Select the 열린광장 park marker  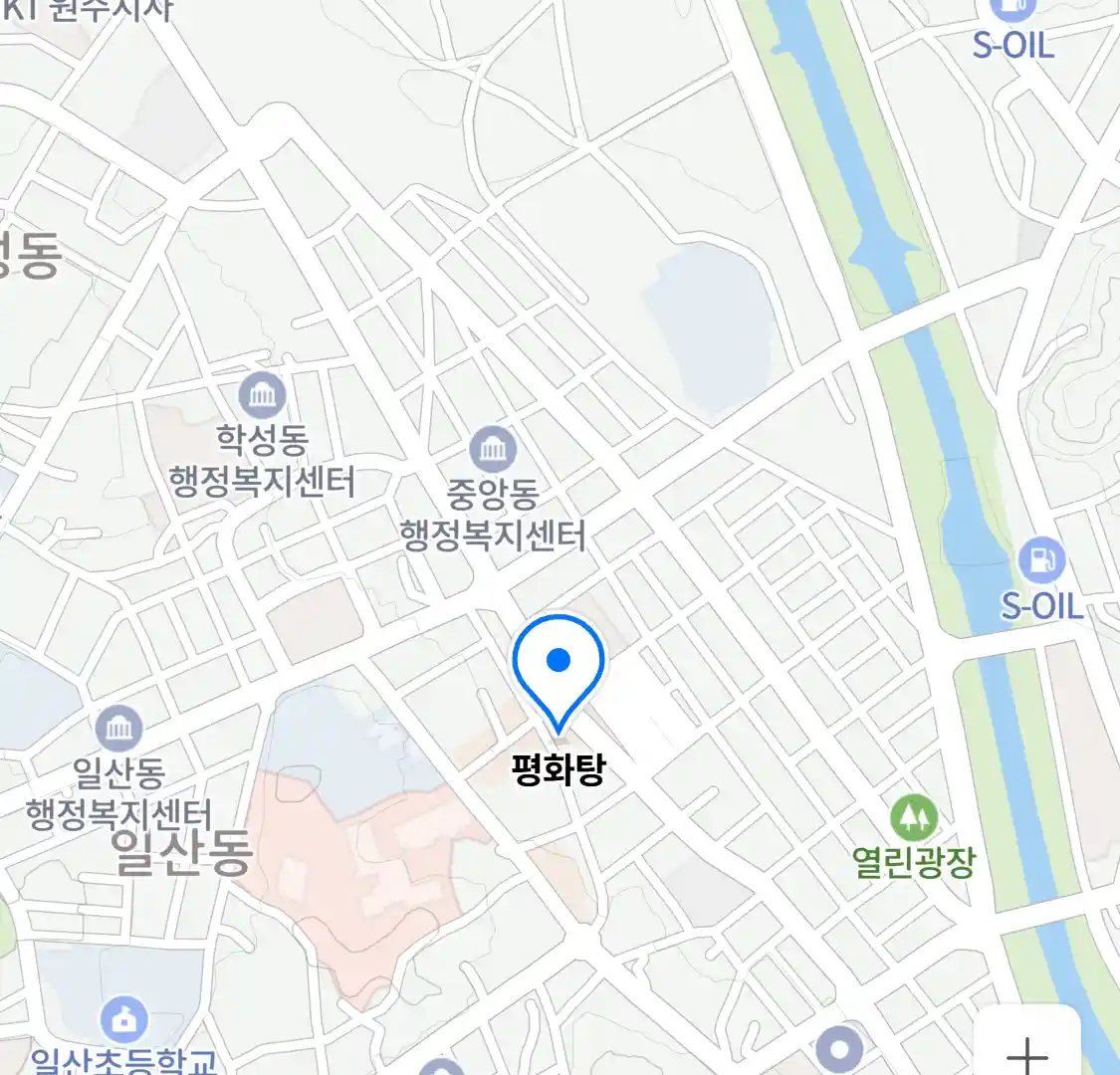(x=913, y=818)
